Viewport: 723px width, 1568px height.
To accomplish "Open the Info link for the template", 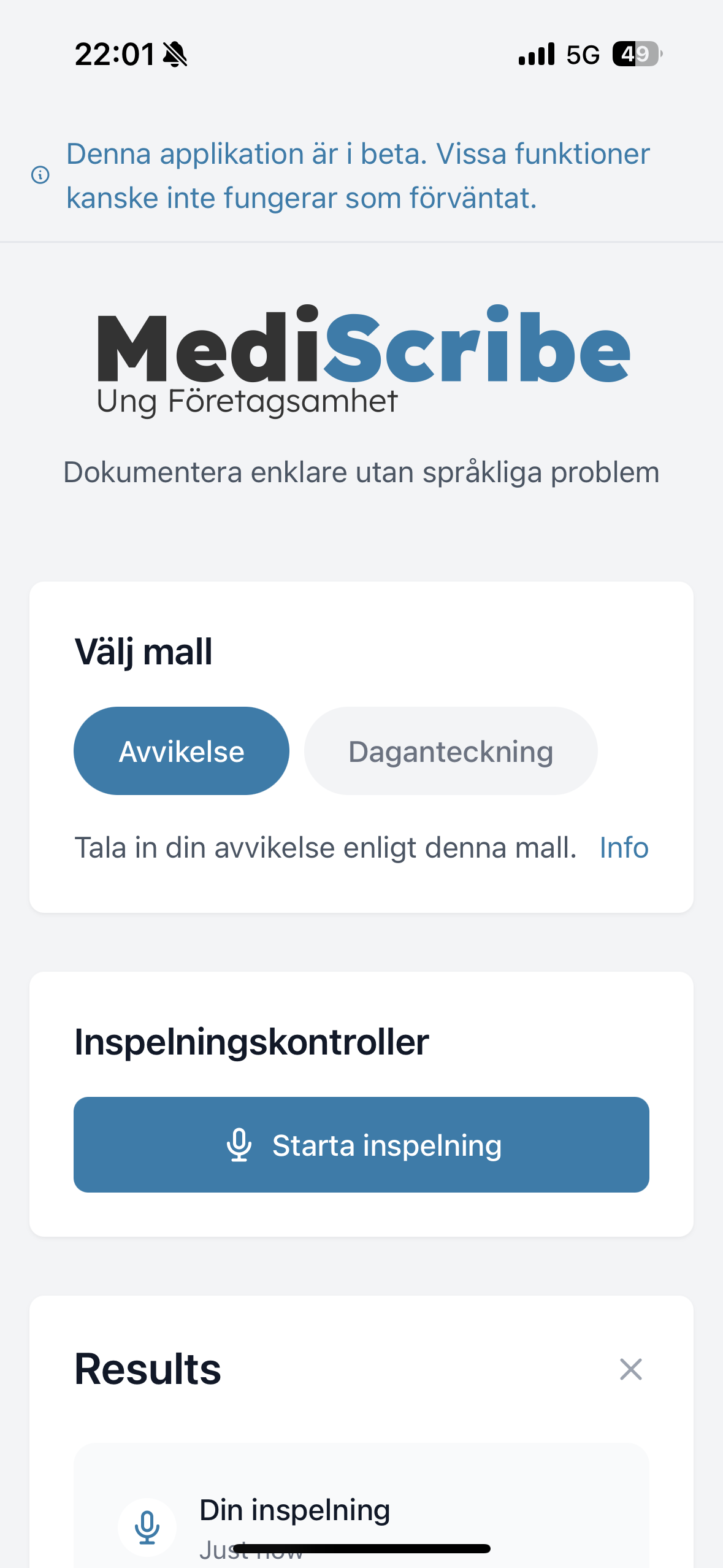I will pyautogui.click(x=624, y=848).
